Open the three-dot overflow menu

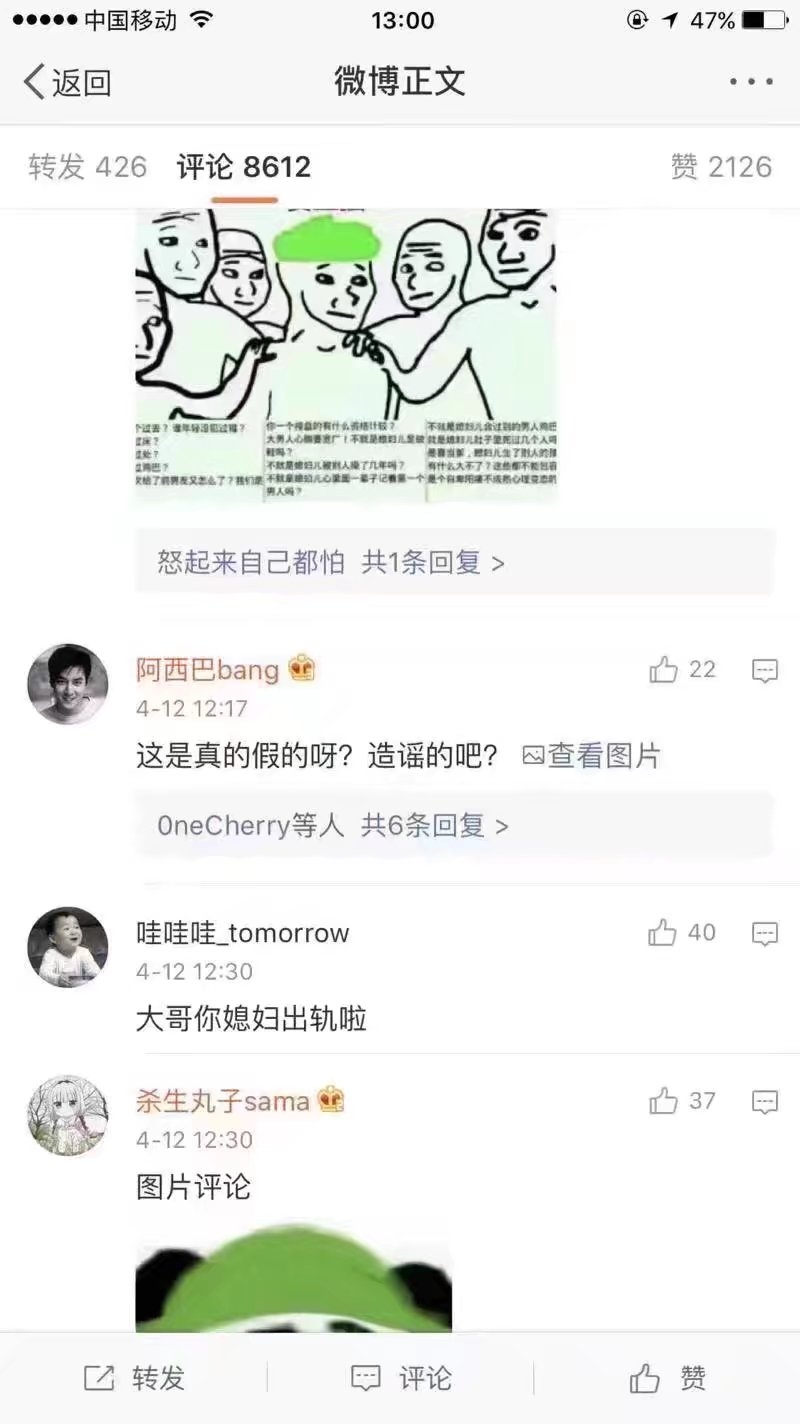(751, 82)
